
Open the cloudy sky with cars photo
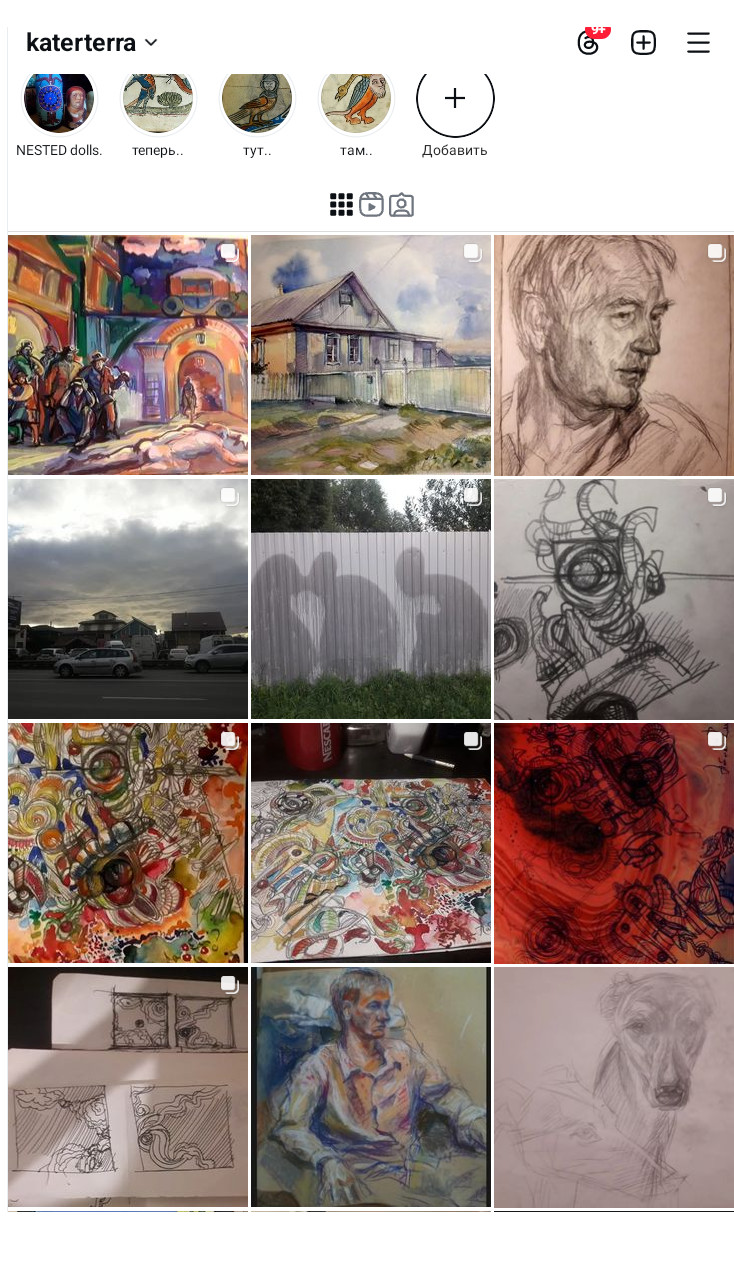tap(128, 598)
